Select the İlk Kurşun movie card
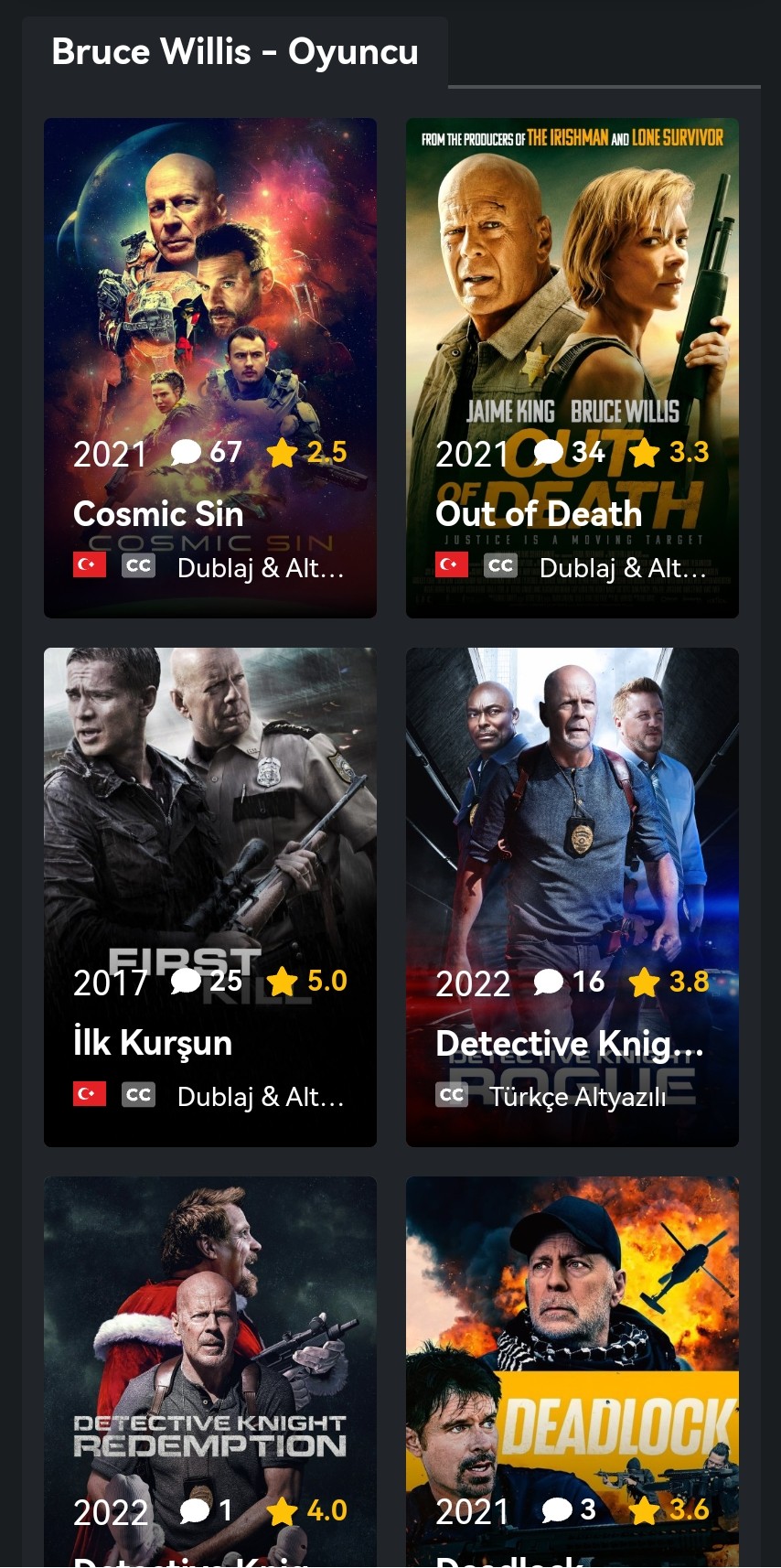Image resolution: width=781 pixels, height=1568 pixels. tap(210, 897)
